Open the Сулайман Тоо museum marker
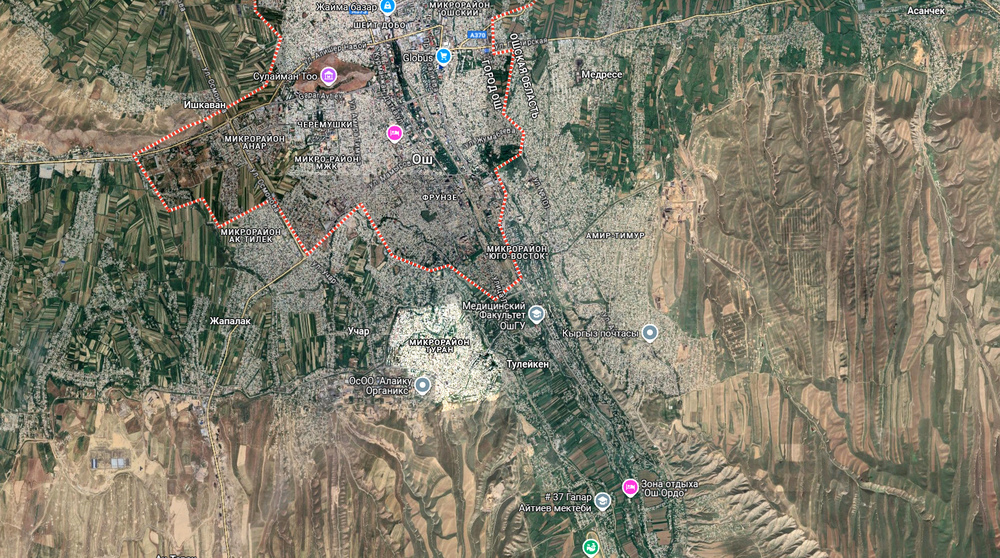The width and height of the screenshot is (1000, 558). (x=329, y=76)
